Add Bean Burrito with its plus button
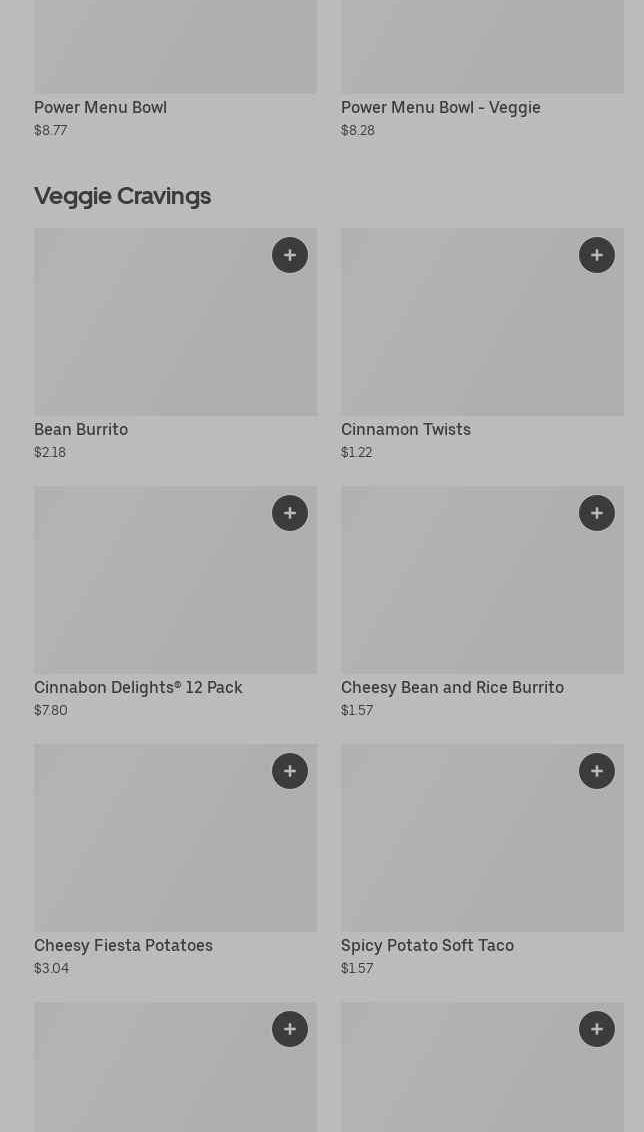This screenshot has width=644, height=1132. coord(290,255)
